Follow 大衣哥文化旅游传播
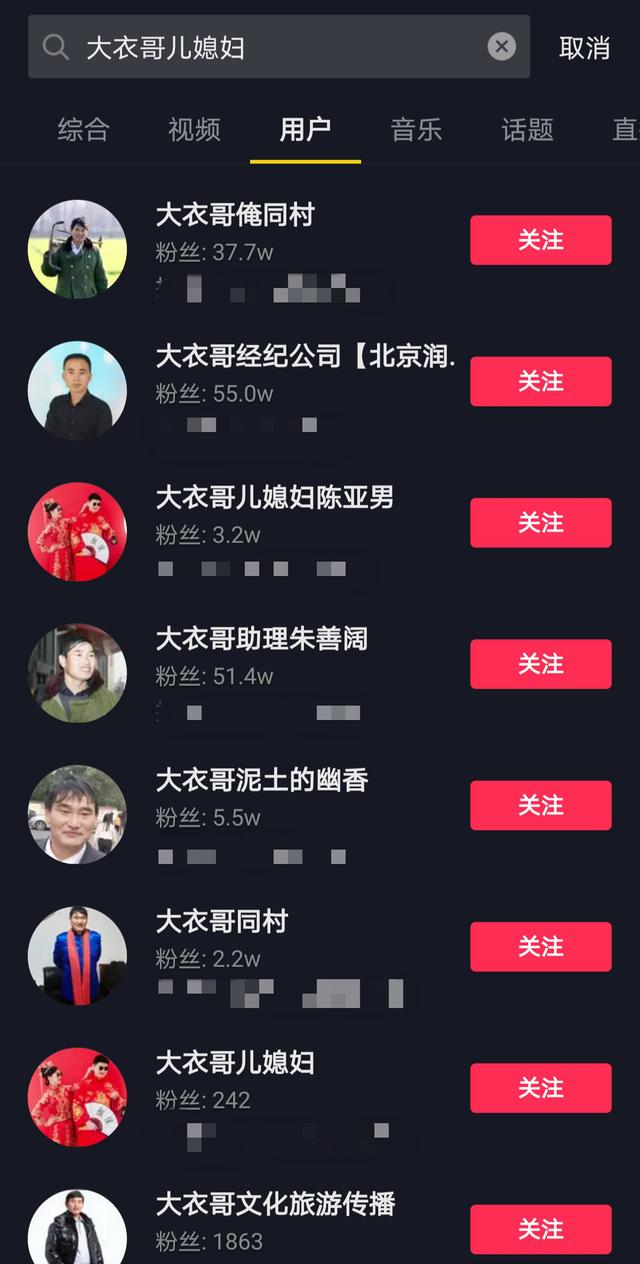The image size is (640, 1264). pos(540,1229)
